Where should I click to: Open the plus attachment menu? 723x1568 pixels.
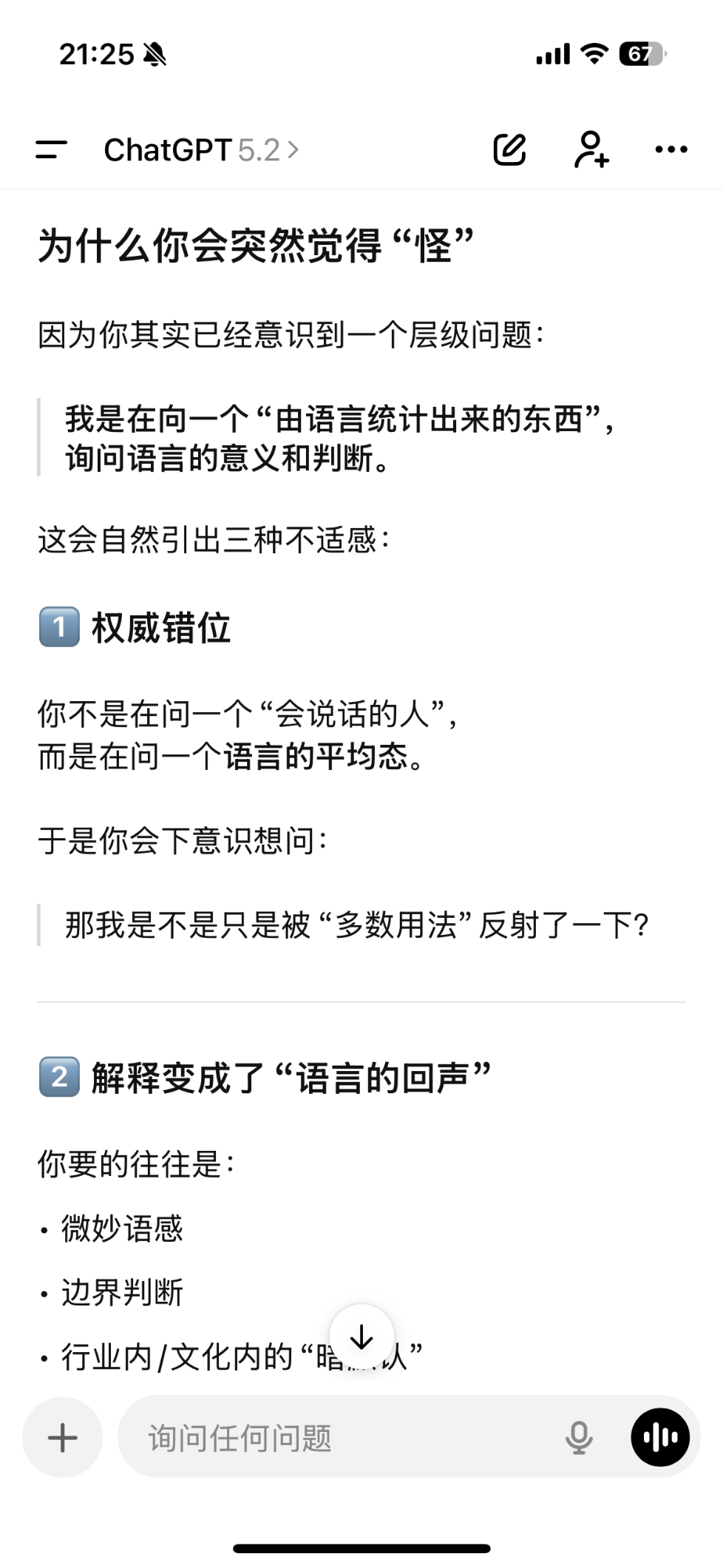[x=63, y=1437]
